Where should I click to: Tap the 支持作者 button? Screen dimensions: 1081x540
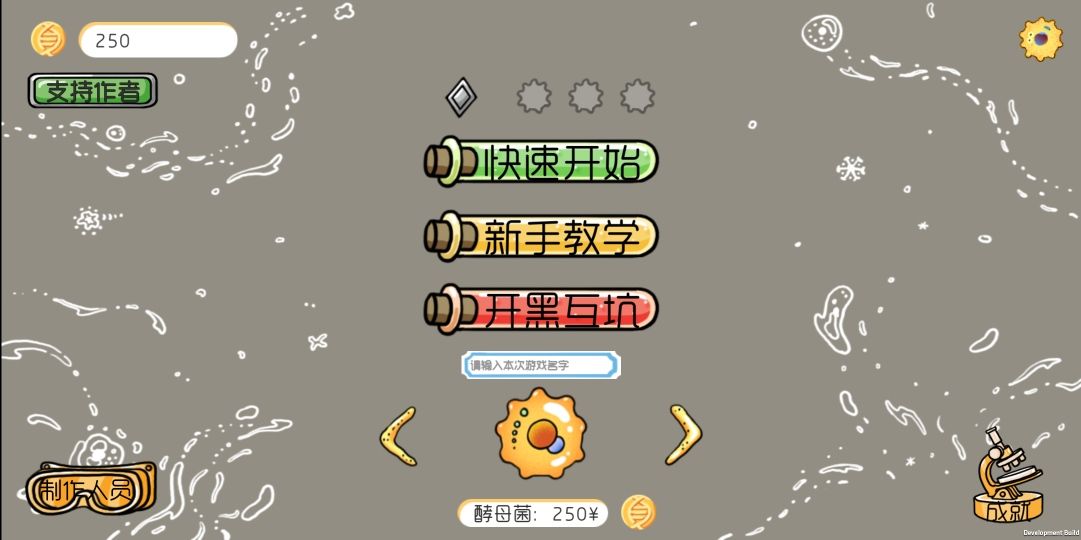point(93,91)
